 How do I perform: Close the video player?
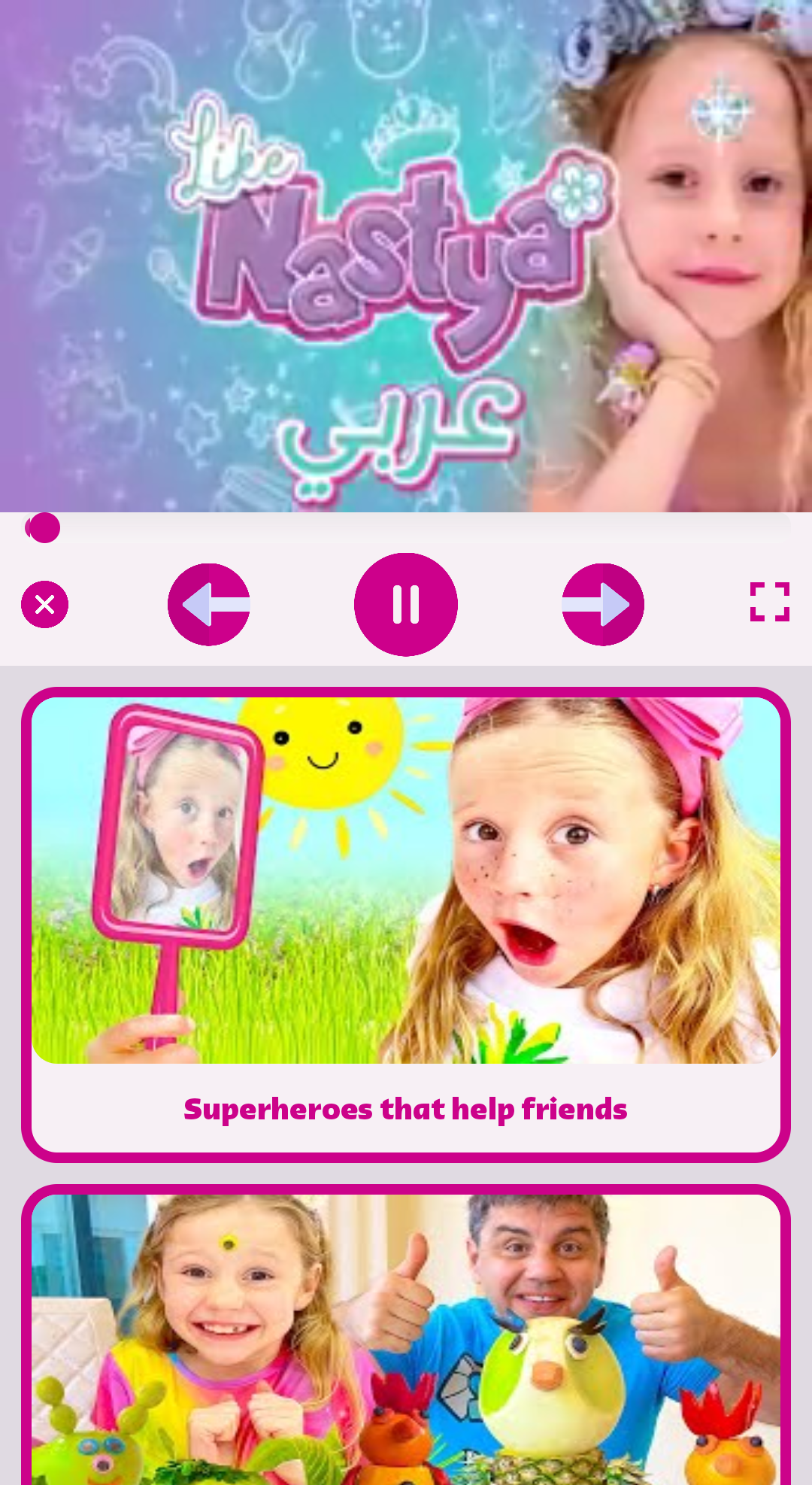45,604
